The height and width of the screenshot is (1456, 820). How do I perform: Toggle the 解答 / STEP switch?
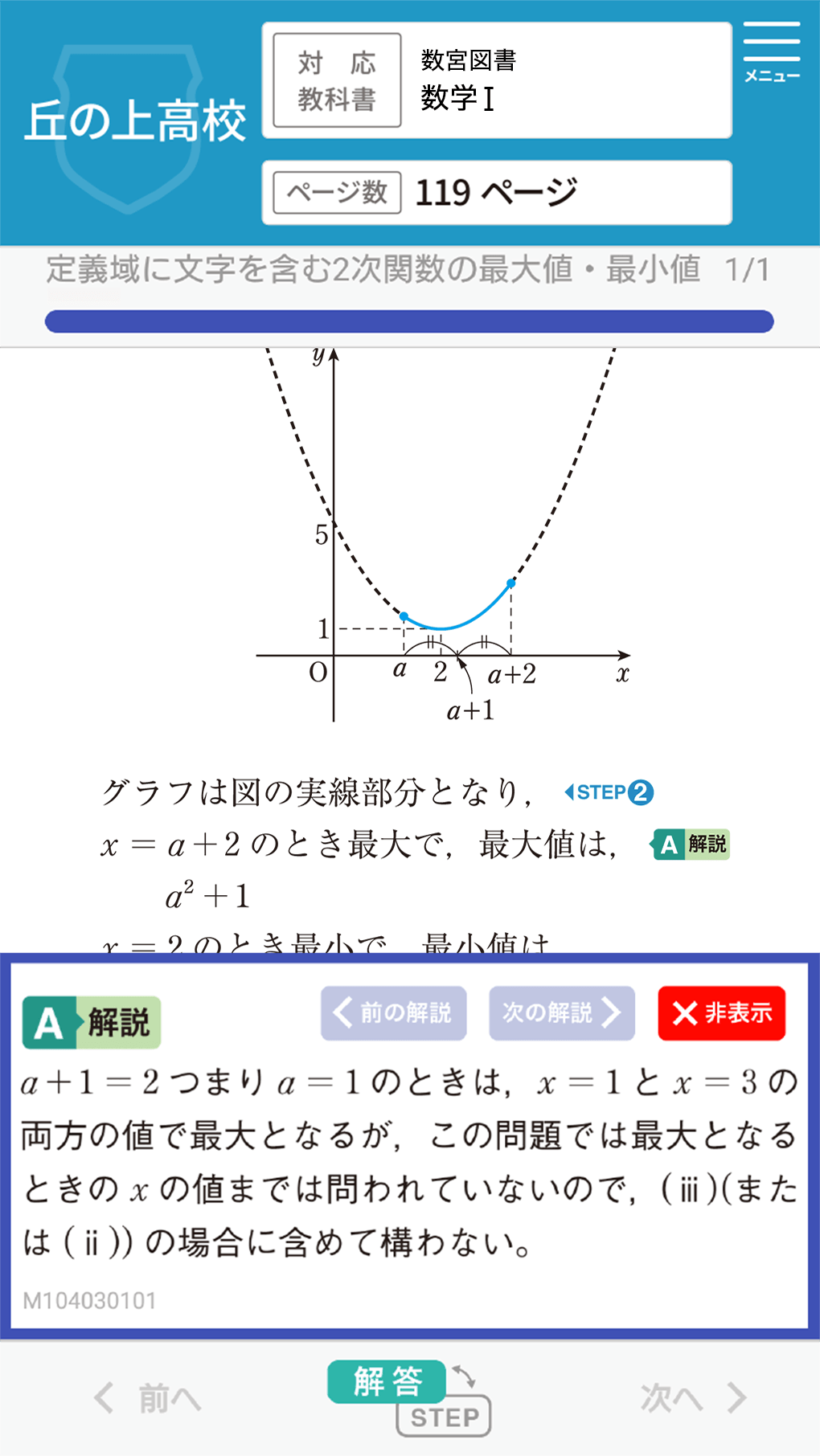click(410, 1398)
